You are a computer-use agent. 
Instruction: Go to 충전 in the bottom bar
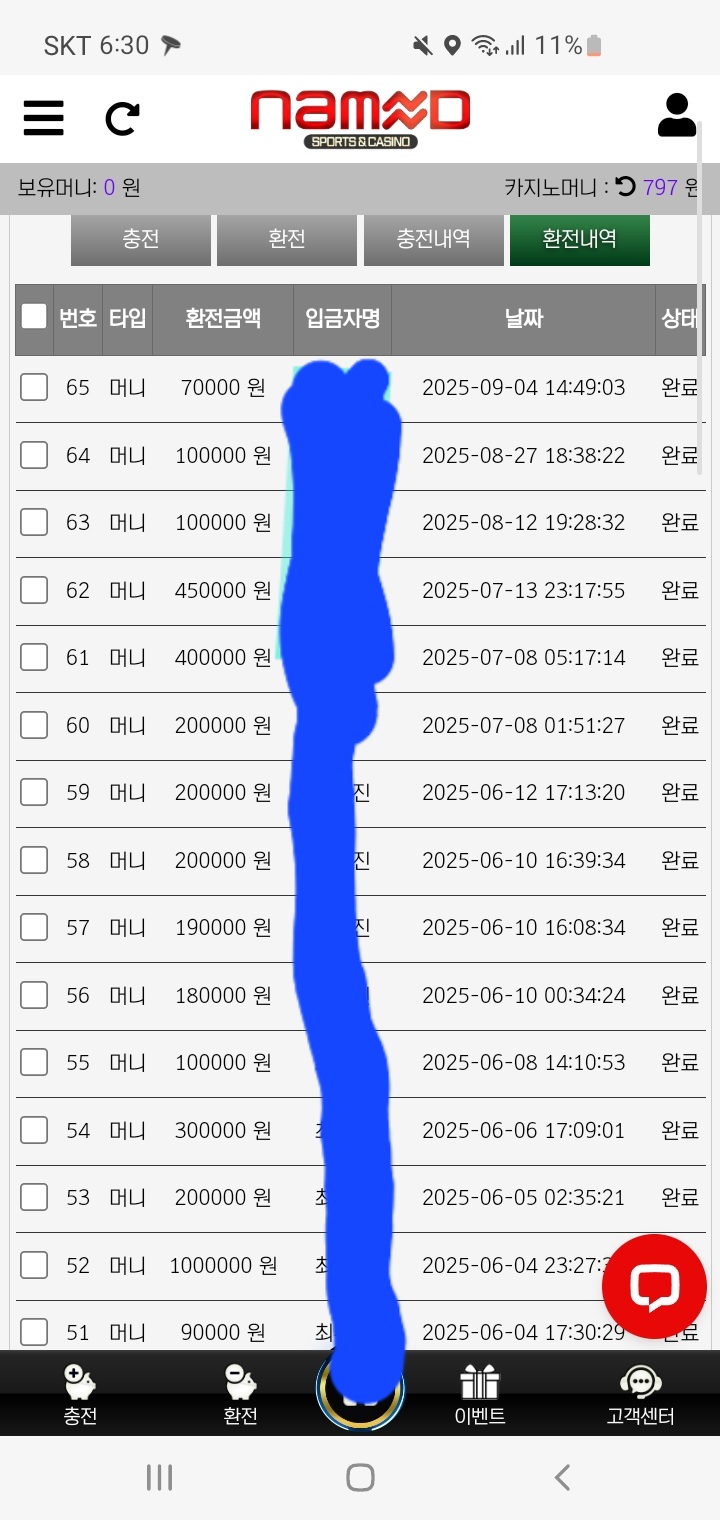click(x=80, y=1394)
